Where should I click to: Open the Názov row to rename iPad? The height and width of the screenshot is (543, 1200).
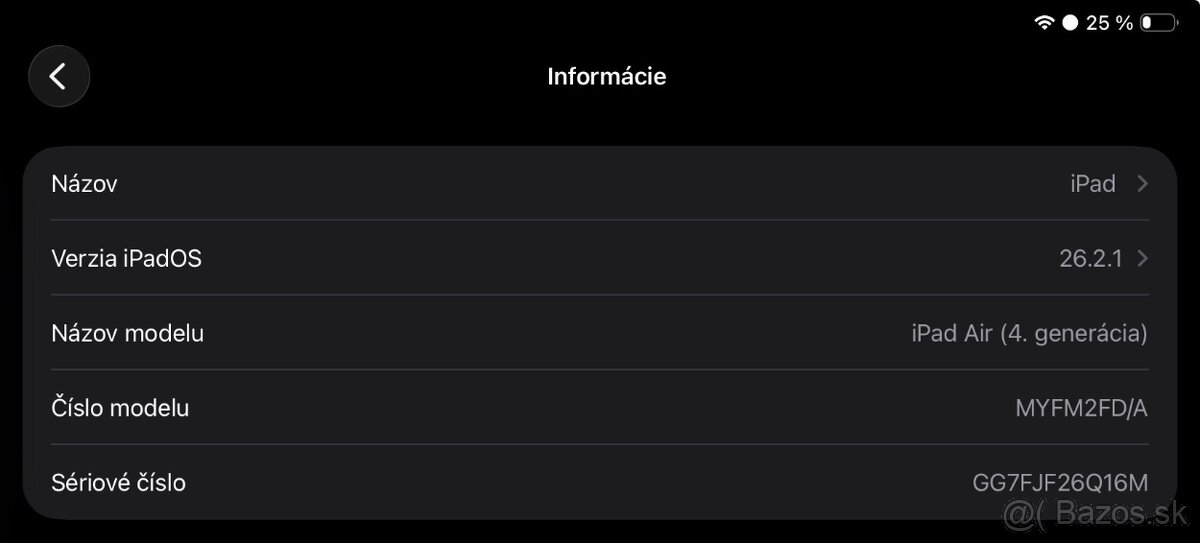tap(600, 184)
